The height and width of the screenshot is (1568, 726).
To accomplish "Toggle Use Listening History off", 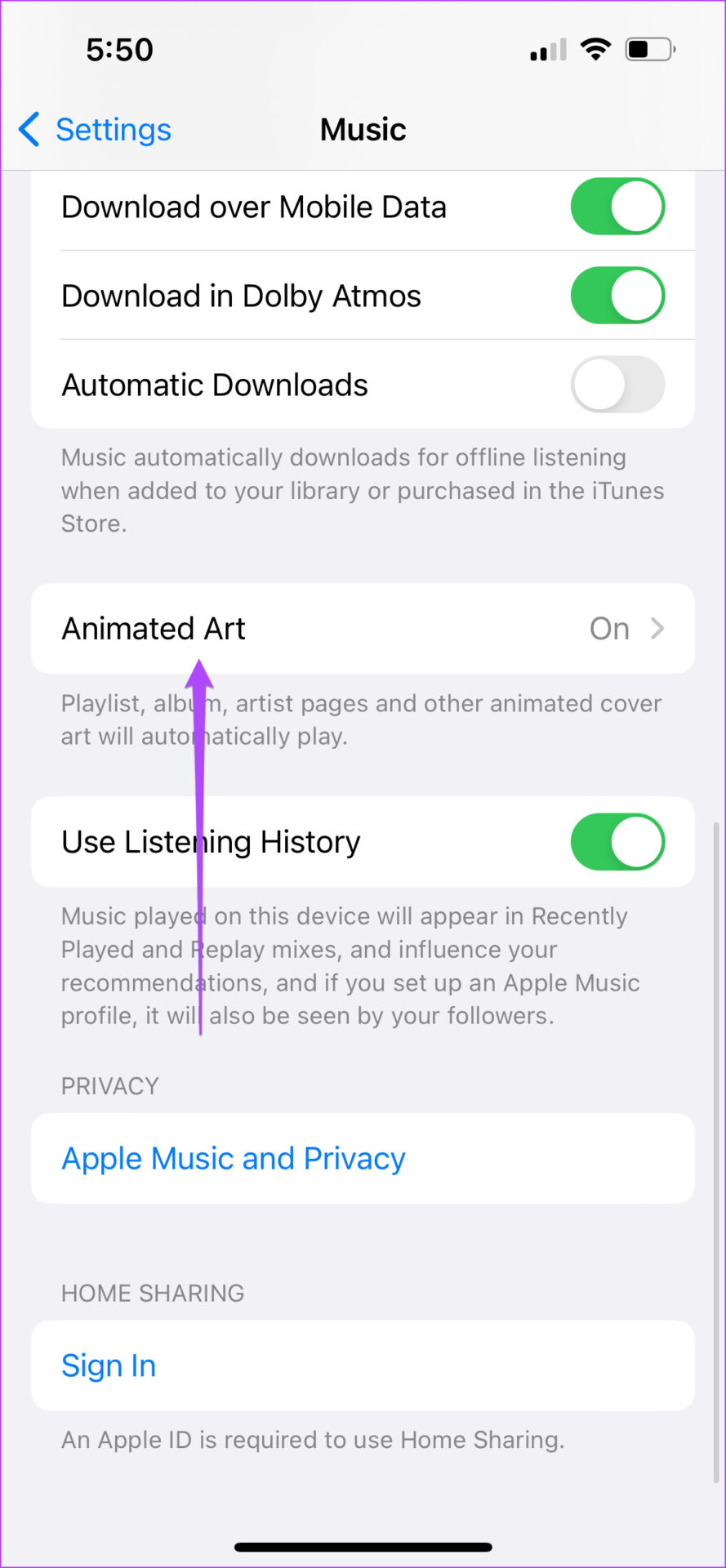I will coord(617,842).
